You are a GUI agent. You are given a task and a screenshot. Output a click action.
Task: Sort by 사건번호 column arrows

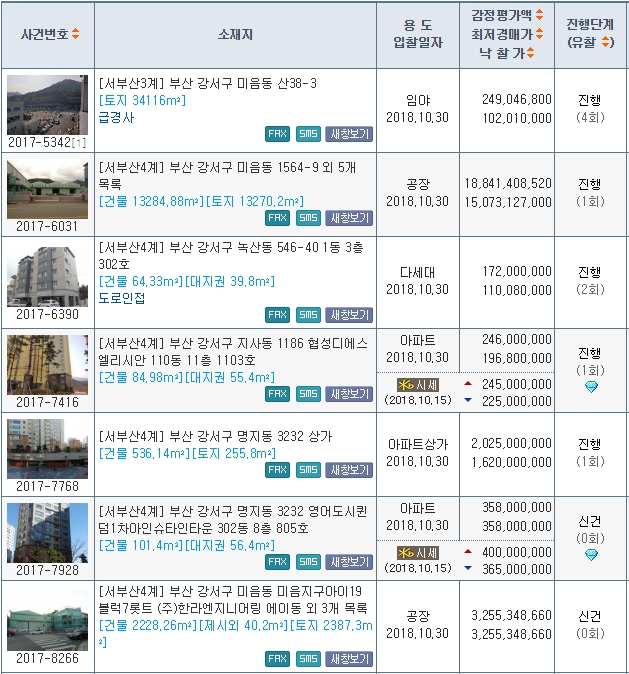point(76,34)
